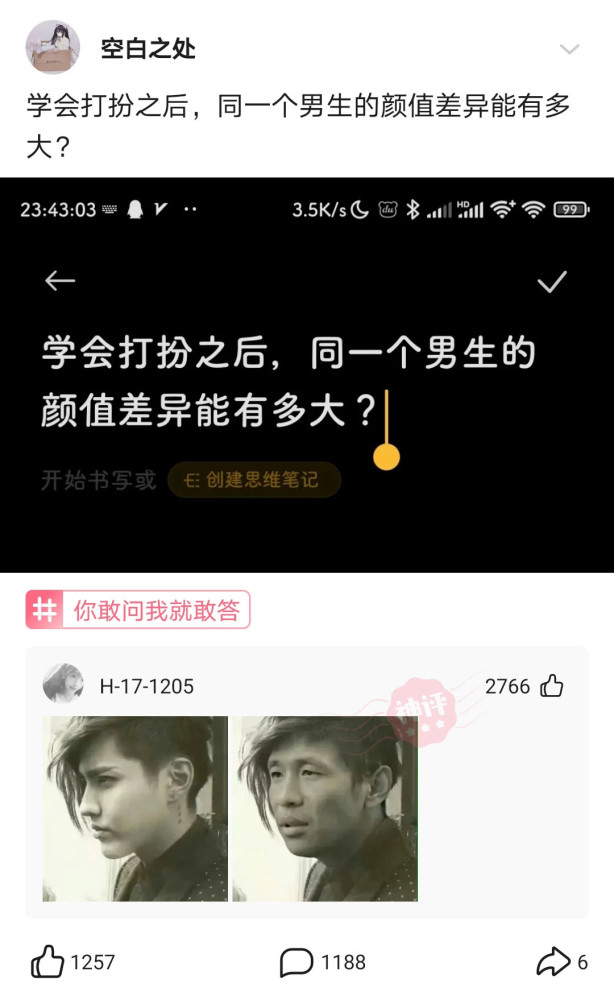
Task: View the second comment photo
Action: [325, 808]
